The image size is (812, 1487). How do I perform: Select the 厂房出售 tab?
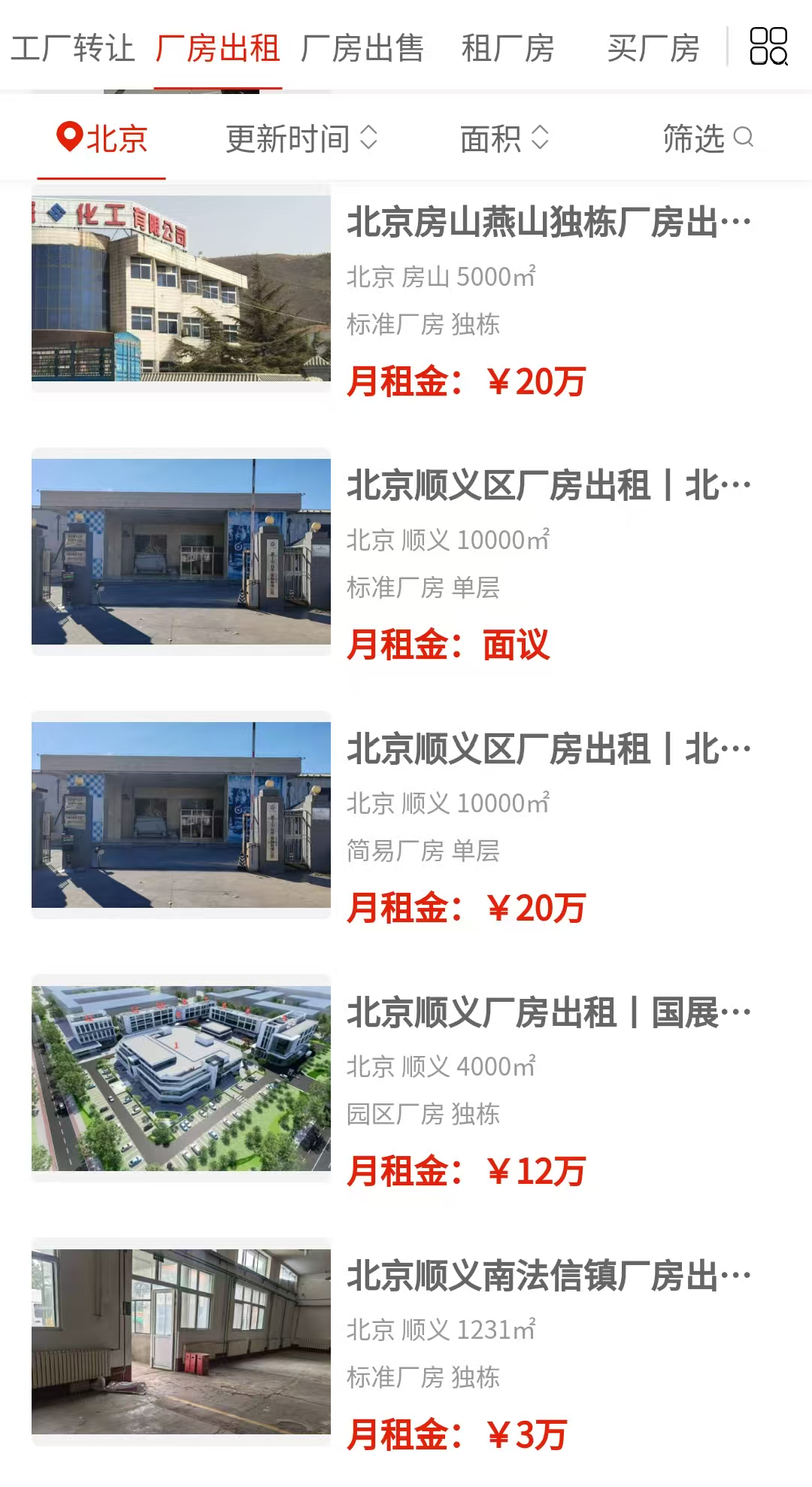(362, 49)
